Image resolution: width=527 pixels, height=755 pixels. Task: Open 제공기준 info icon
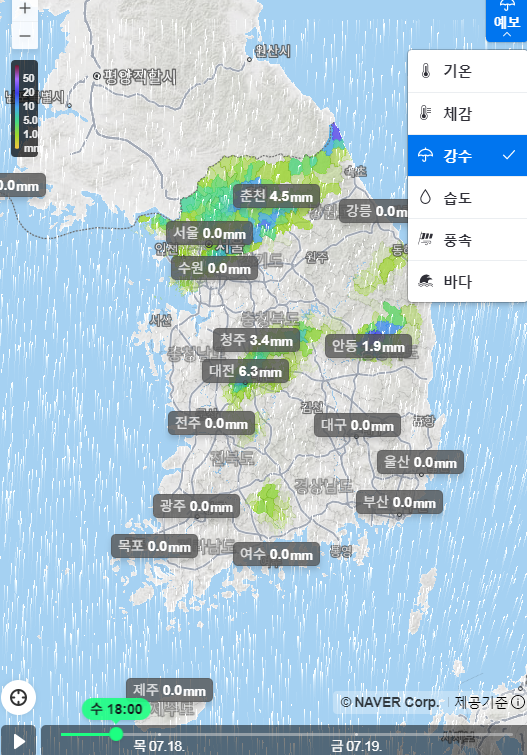pos(517,703)
